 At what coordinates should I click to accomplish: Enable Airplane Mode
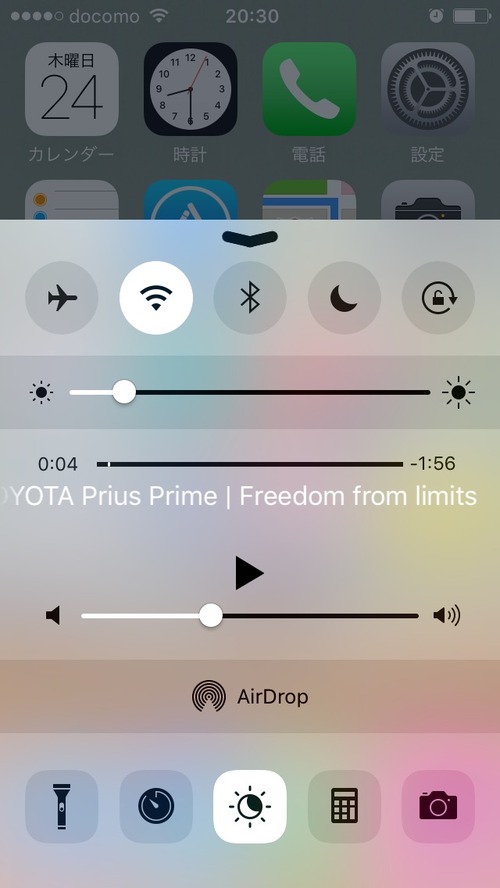[62, 297]
